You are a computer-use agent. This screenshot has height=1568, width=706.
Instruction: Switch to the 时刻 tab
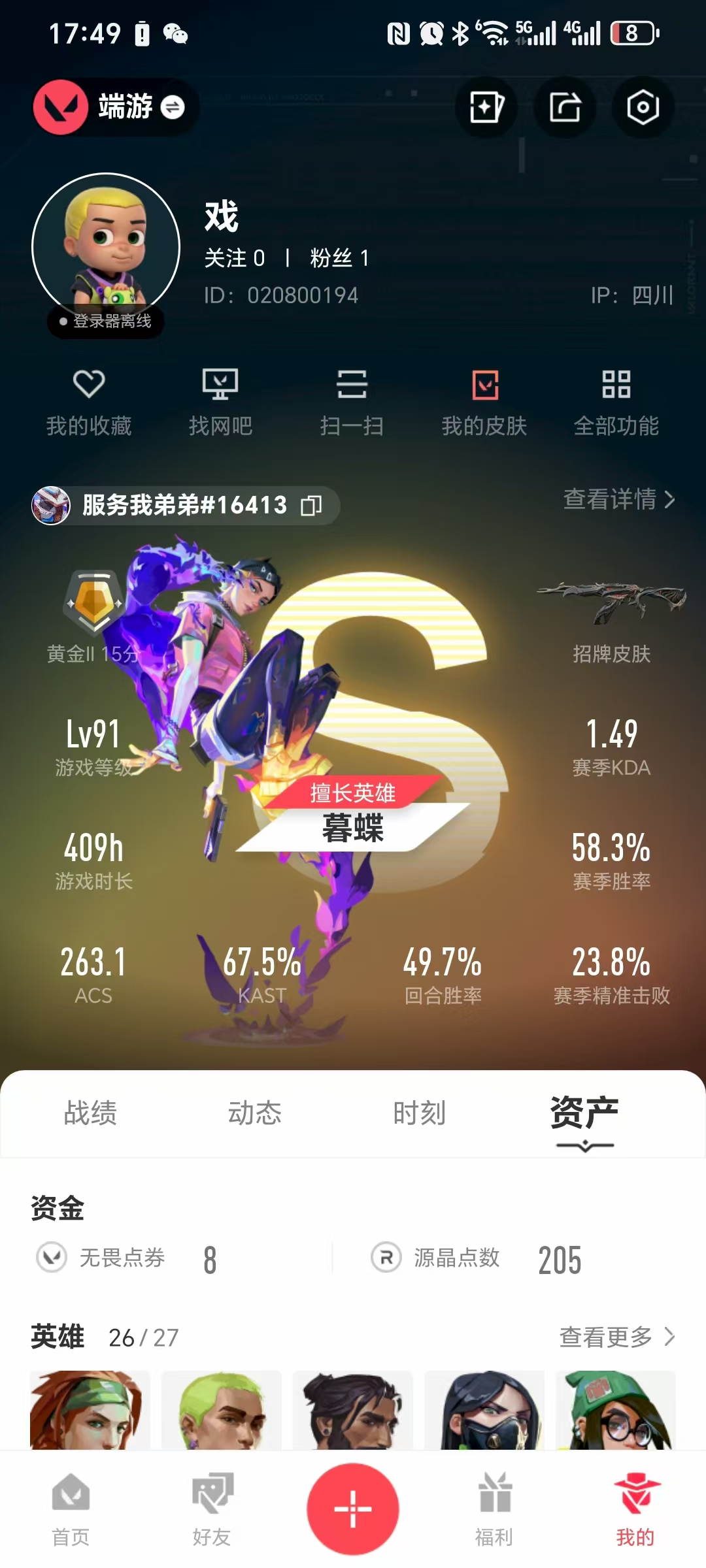pos(419,1113)
